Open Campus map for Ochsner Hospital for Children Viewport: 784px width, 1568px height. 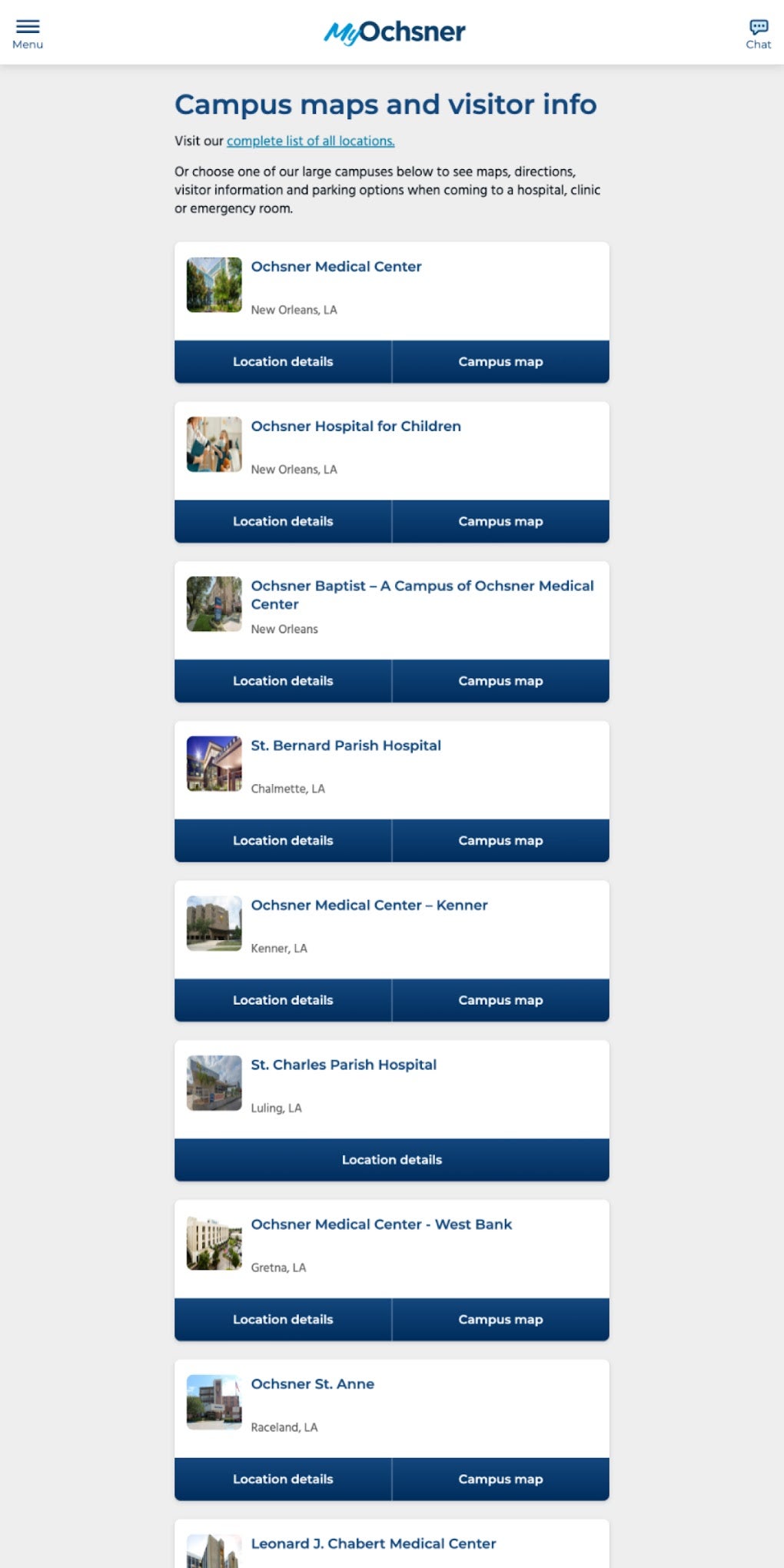tap(500, 521)
